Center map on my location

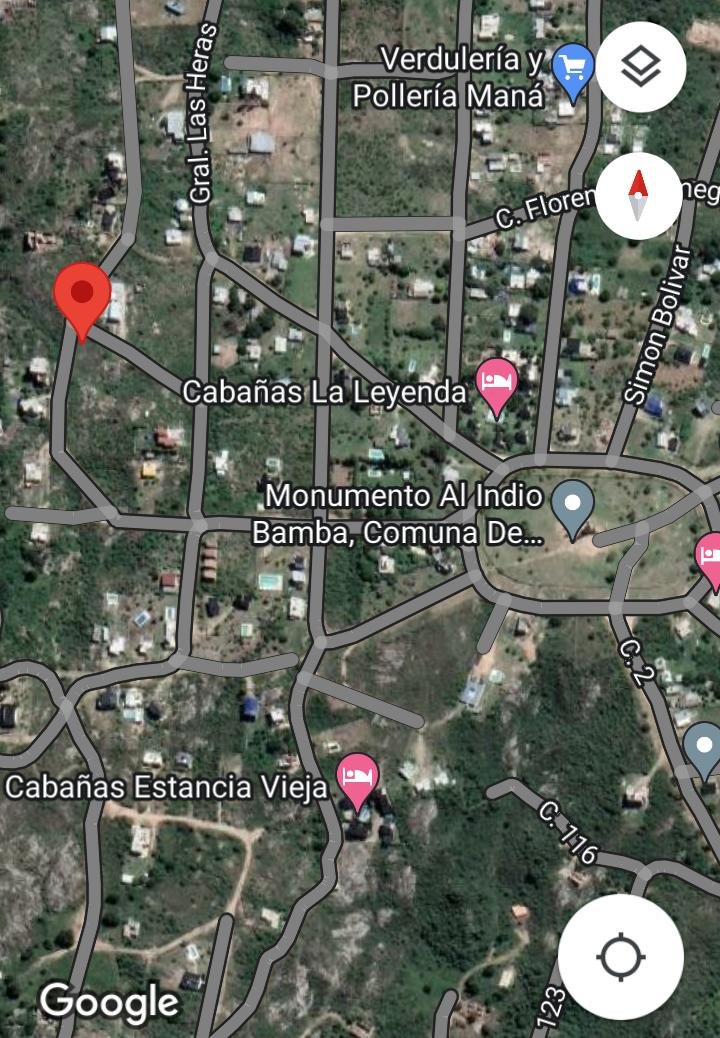coord(620,956)
